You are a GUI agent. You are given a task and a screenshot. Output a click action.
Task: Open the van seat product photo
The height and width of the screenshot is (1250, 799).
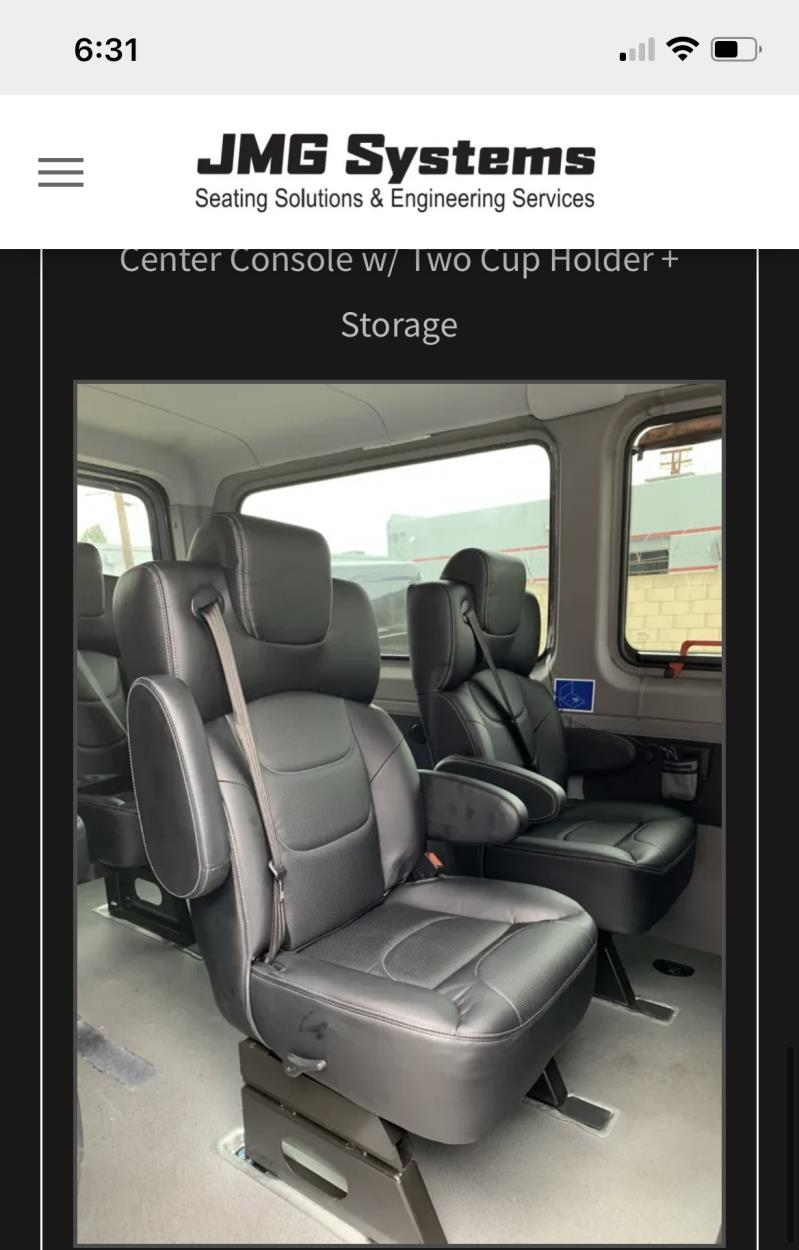[x=399, y=812]
